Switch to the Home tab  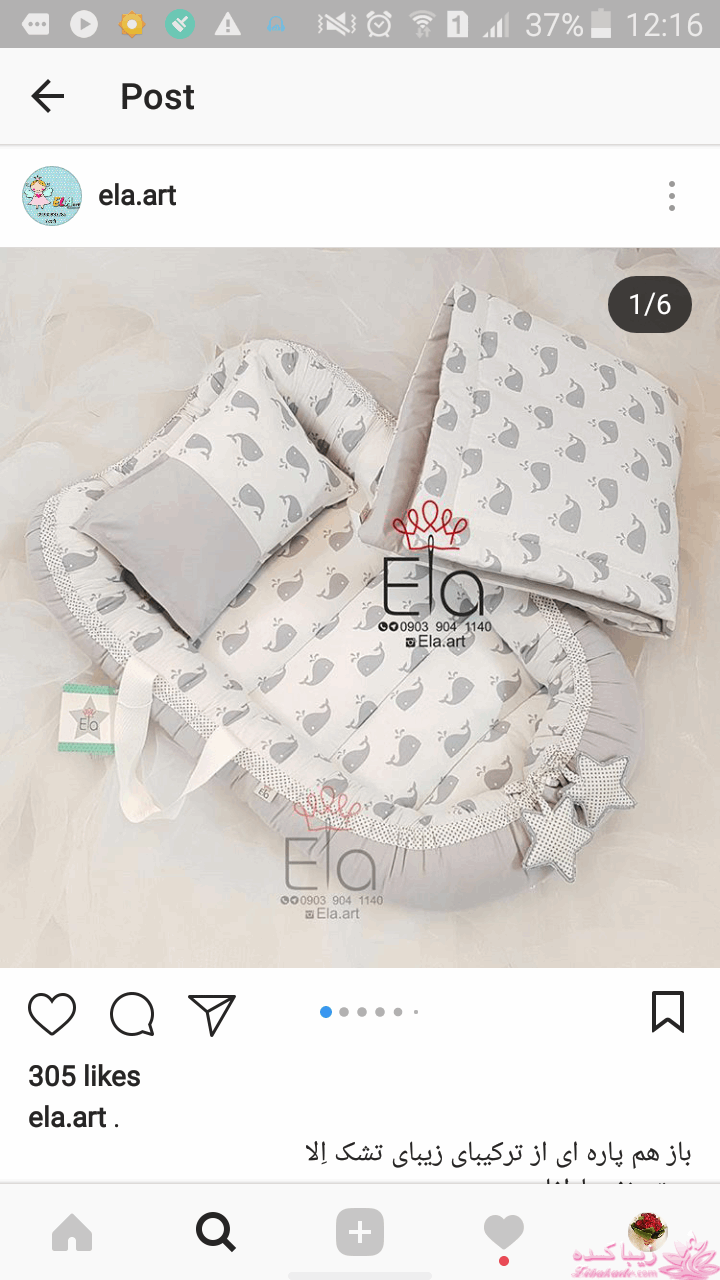pyautogui.click(x=72, y=1232)
